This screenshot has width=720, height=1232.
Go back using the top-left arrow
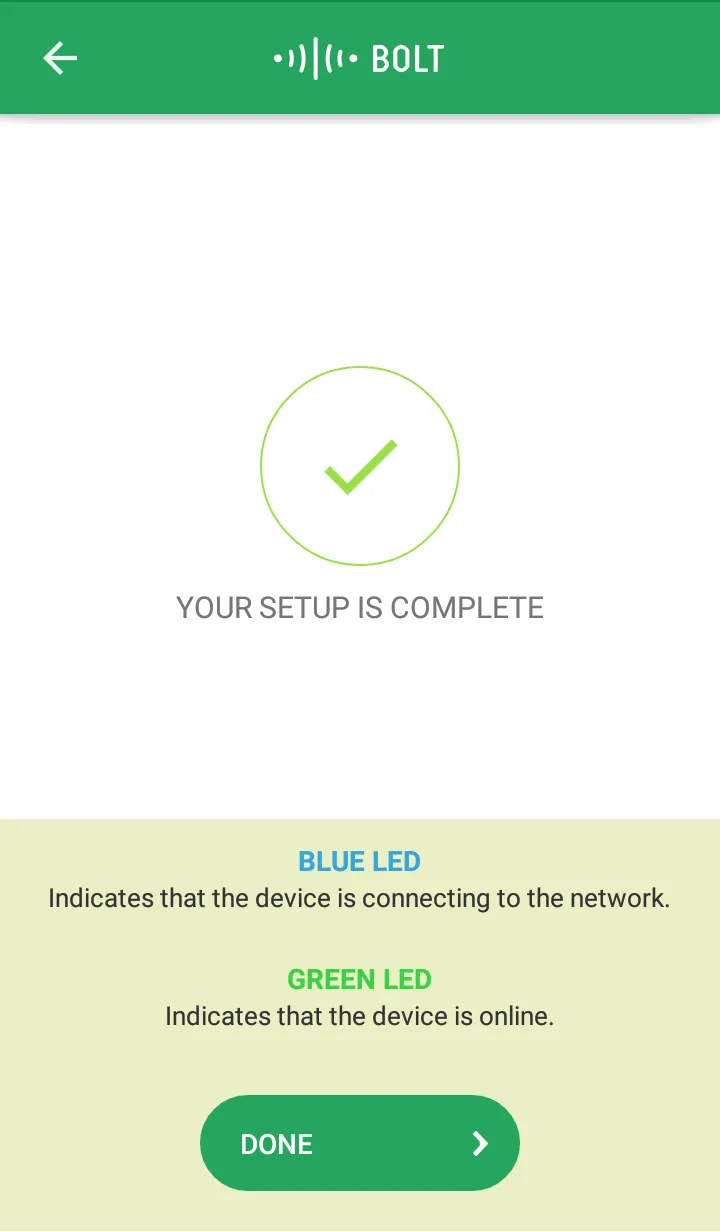[x=60, y=58]
